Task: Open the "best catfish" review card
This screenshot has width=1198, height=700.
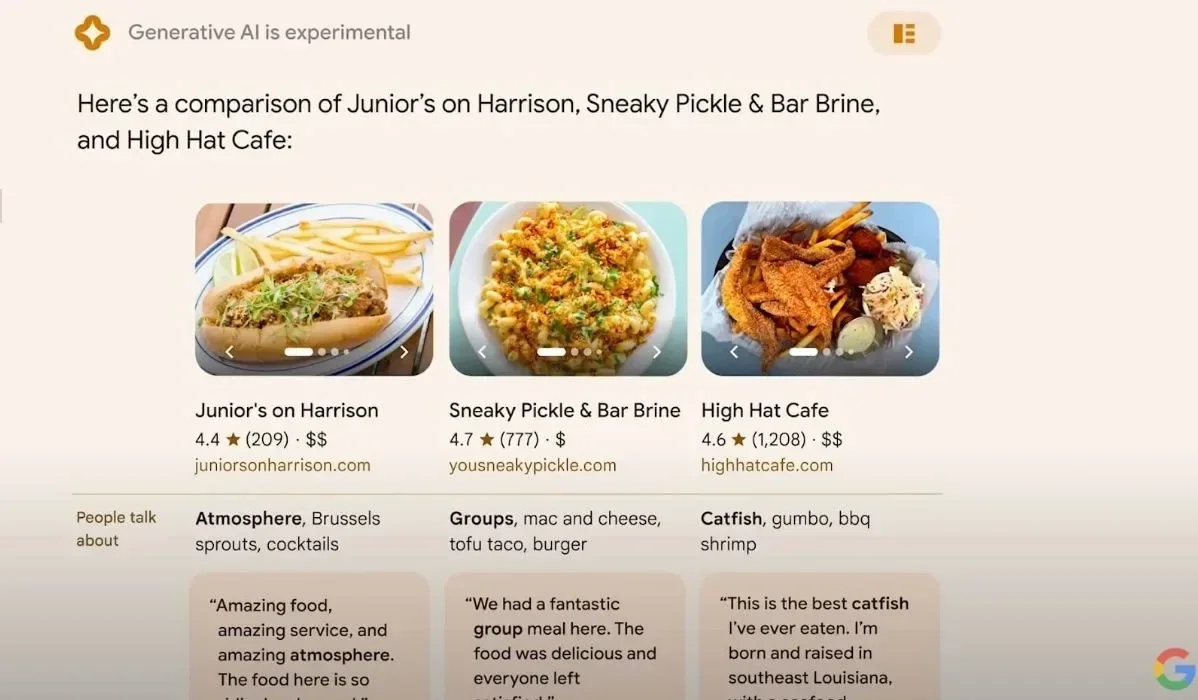Action: [x=818, y=640]
